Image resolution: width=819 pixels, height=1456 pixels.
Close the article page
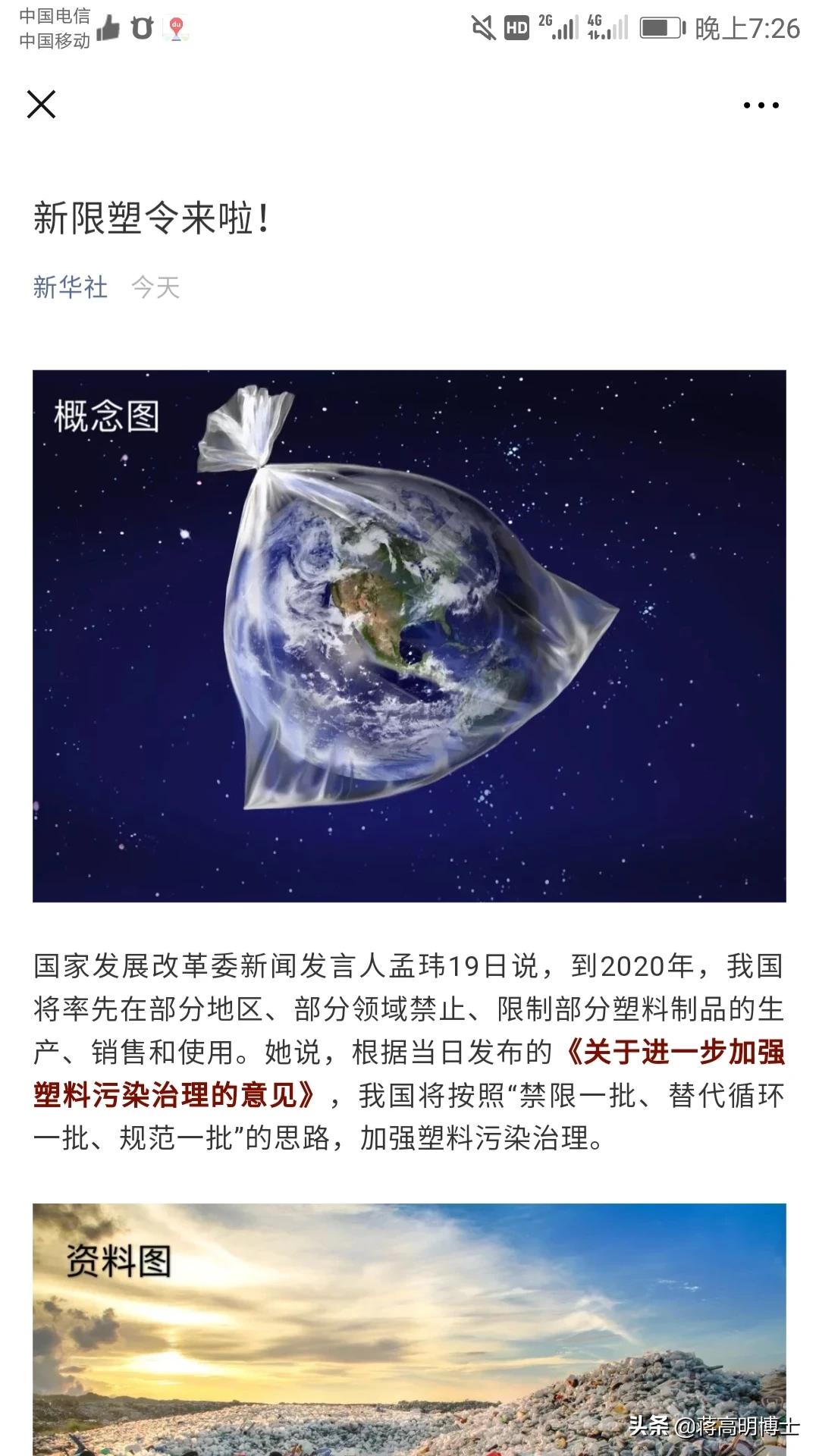point(41,105)
